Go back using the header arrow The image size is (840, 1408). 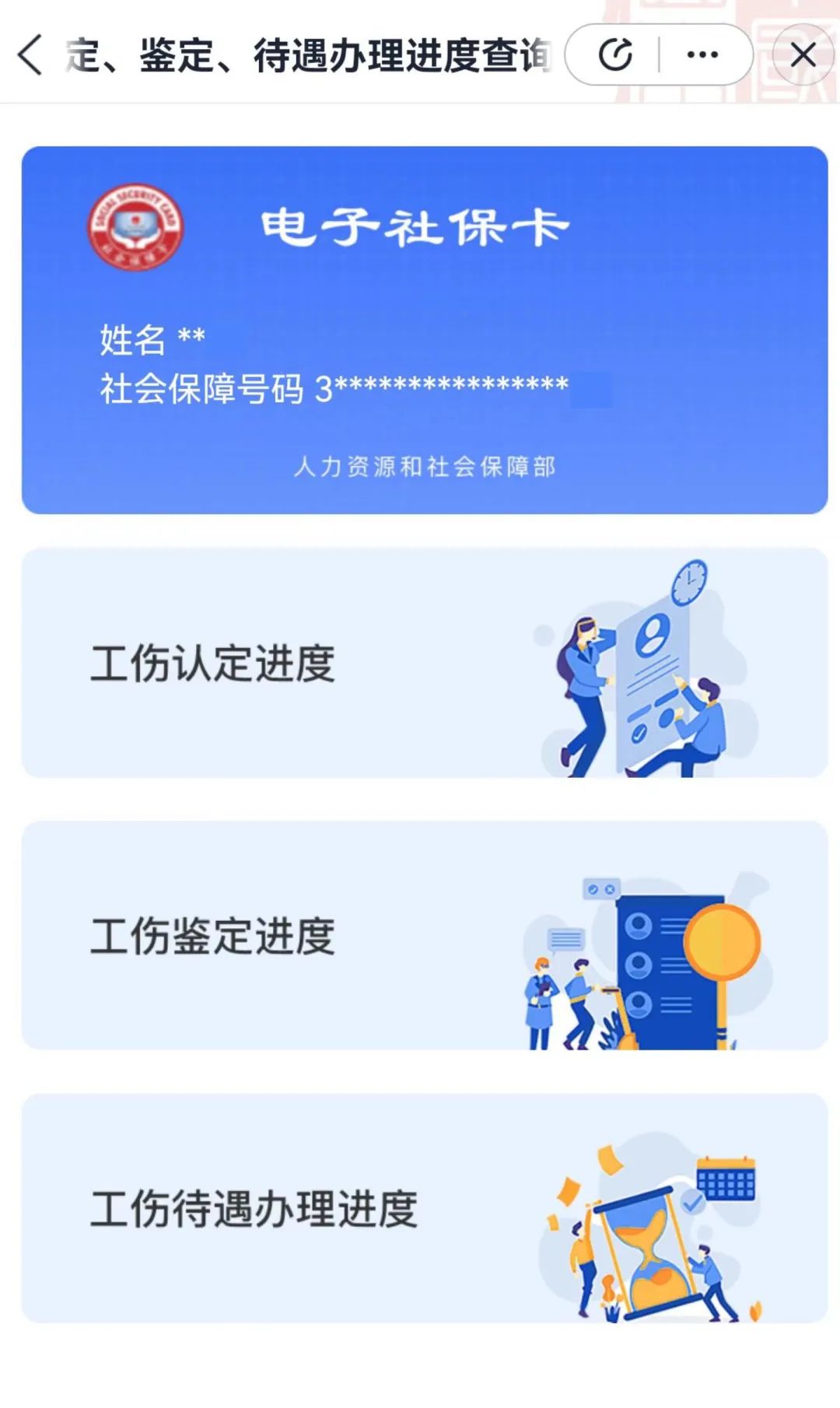31,55
